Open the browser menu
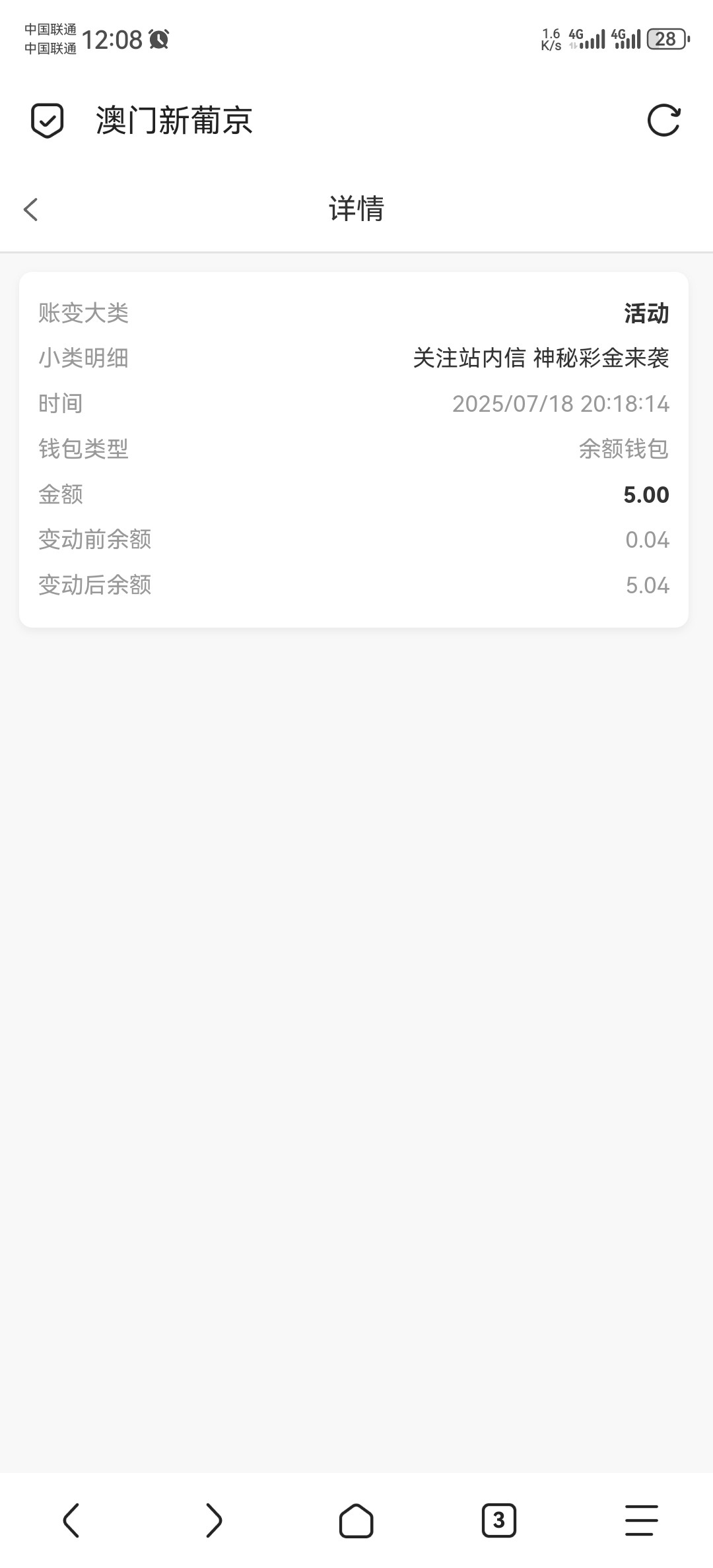The height and width of the screenshot is (1568, 713). (641, 1520)
